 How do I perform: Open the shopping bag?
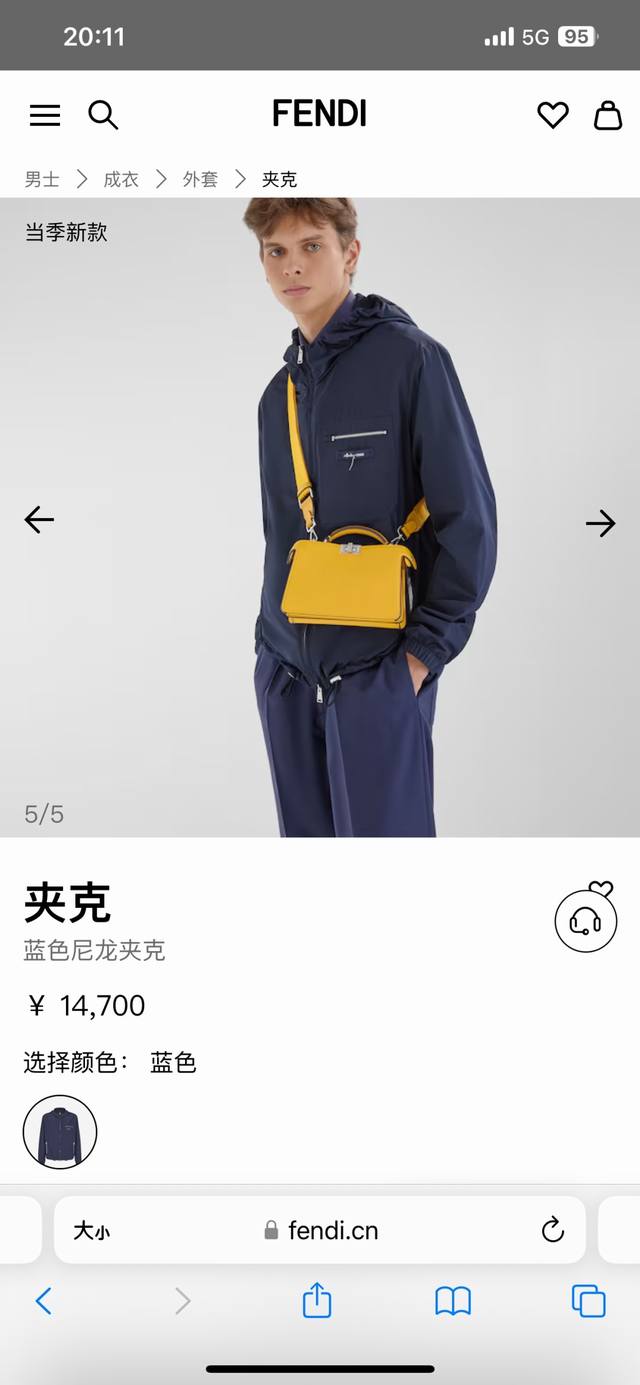point(608,115)
